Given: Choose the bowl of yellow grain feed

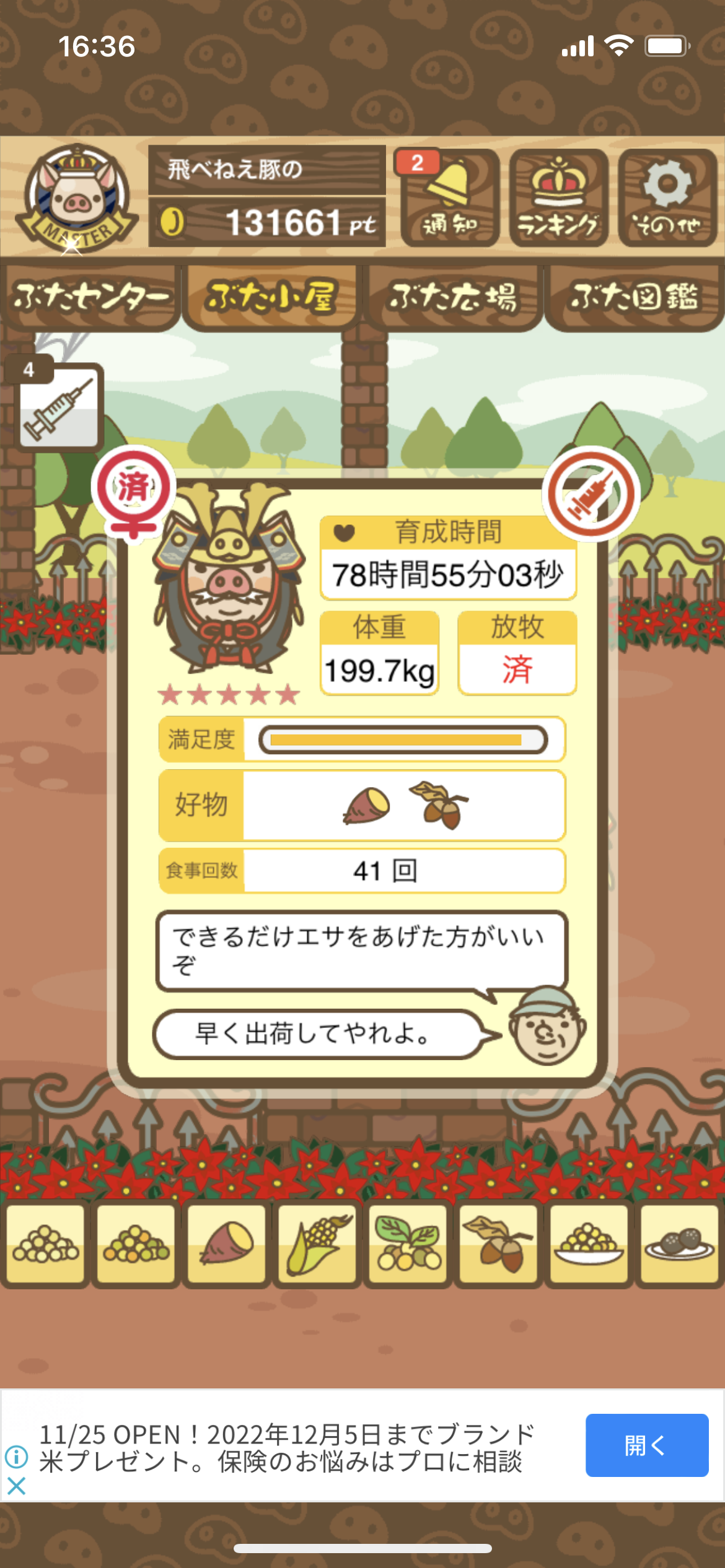Looking at the screenshot, I should coord(589,1244).
